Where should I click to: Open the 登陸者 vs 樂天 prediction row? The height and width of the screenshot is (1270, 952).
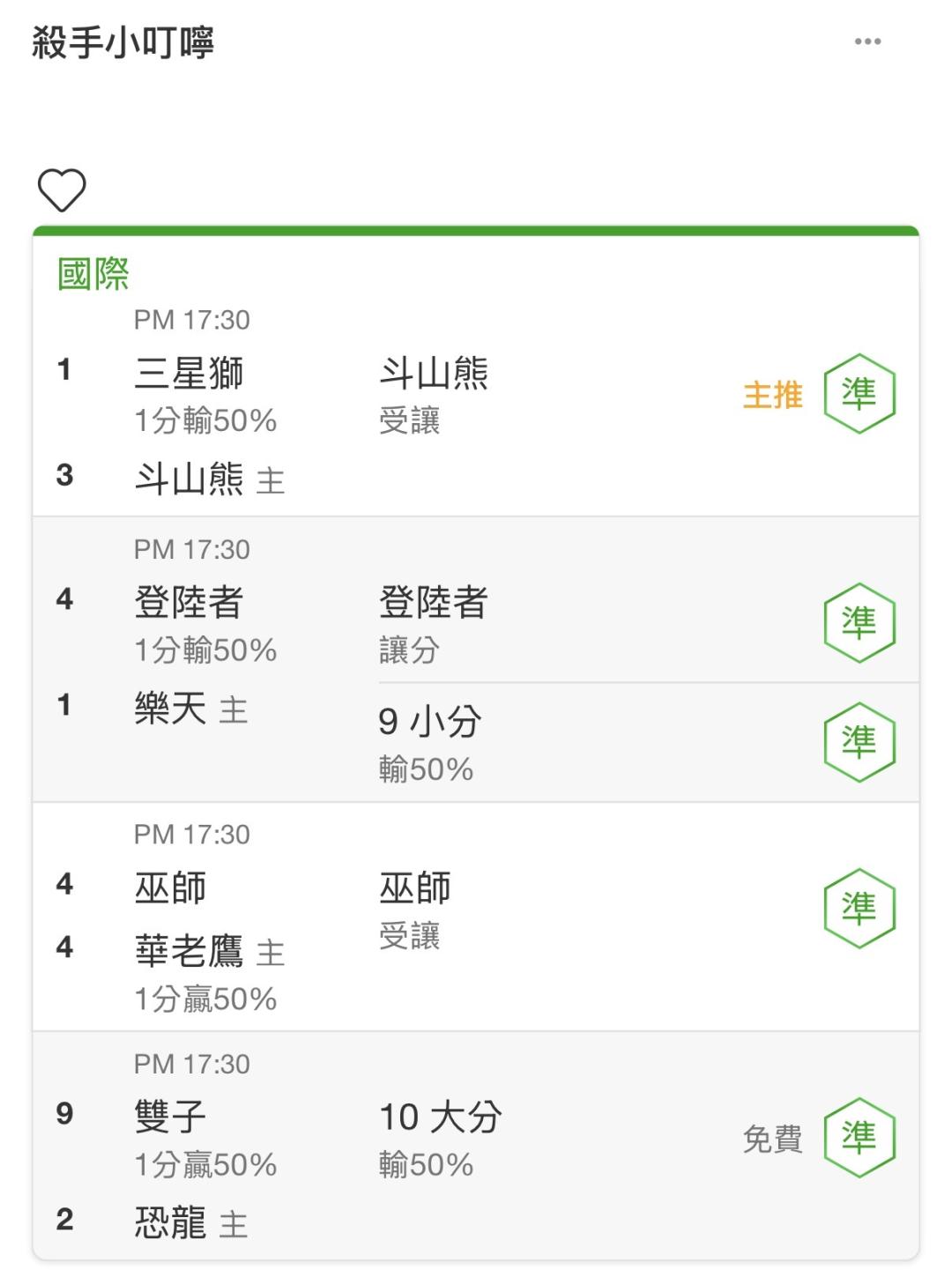[x=476, y=659]
